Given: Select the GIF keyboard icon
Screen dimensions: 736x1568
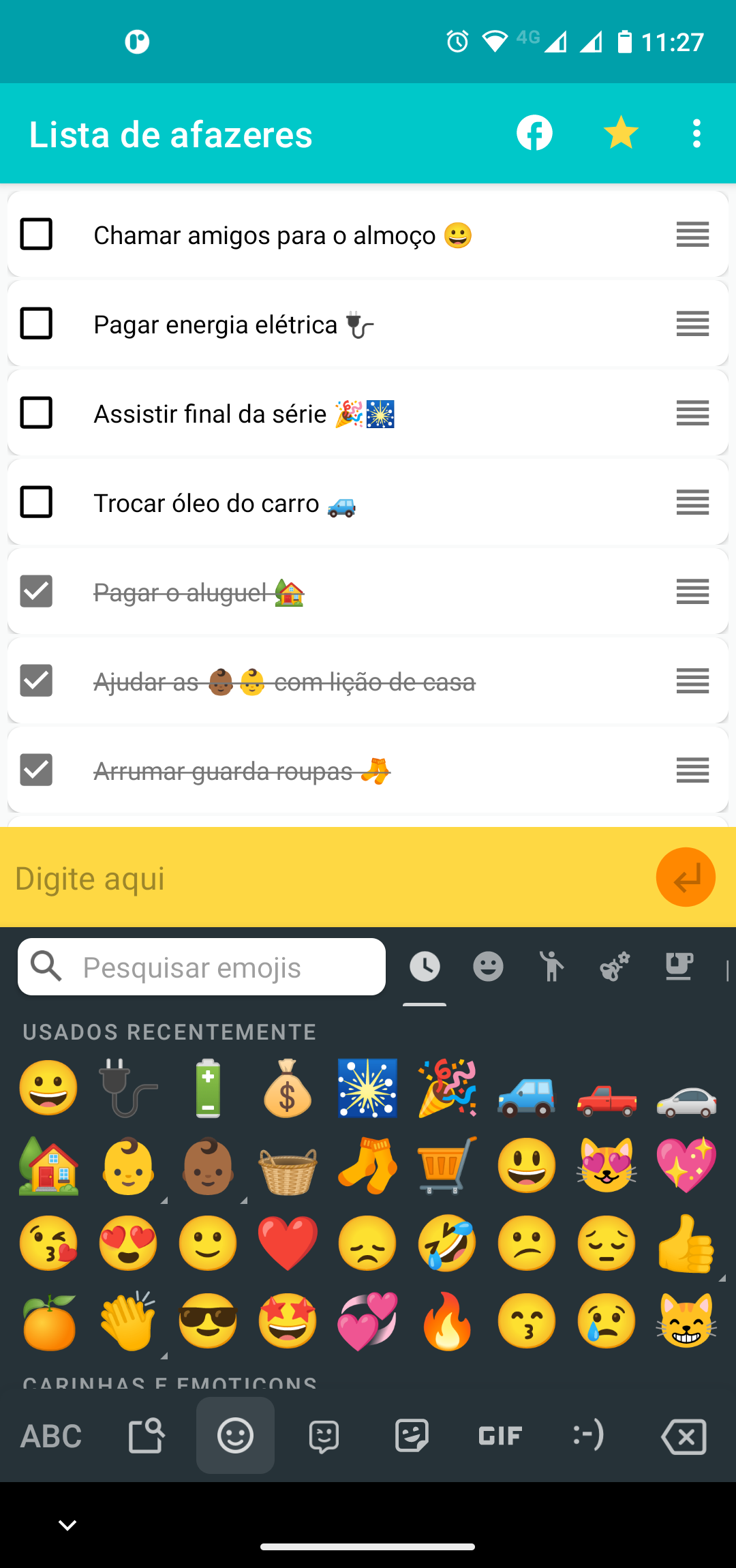Looking at the screenshot, I should point(500,1436).
